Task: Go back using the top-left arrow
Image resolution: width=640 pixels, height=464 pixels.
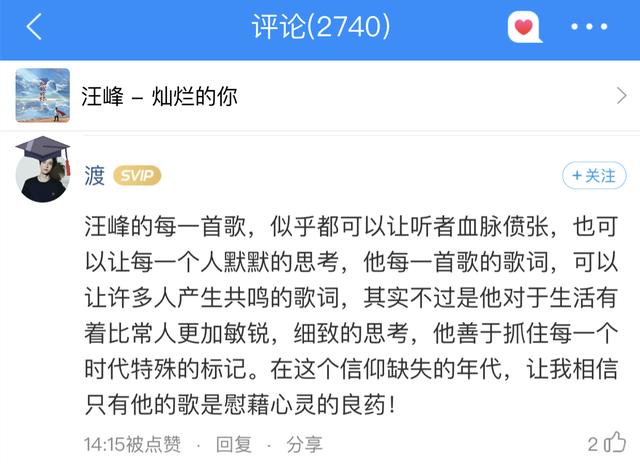Action: point(34,27)
